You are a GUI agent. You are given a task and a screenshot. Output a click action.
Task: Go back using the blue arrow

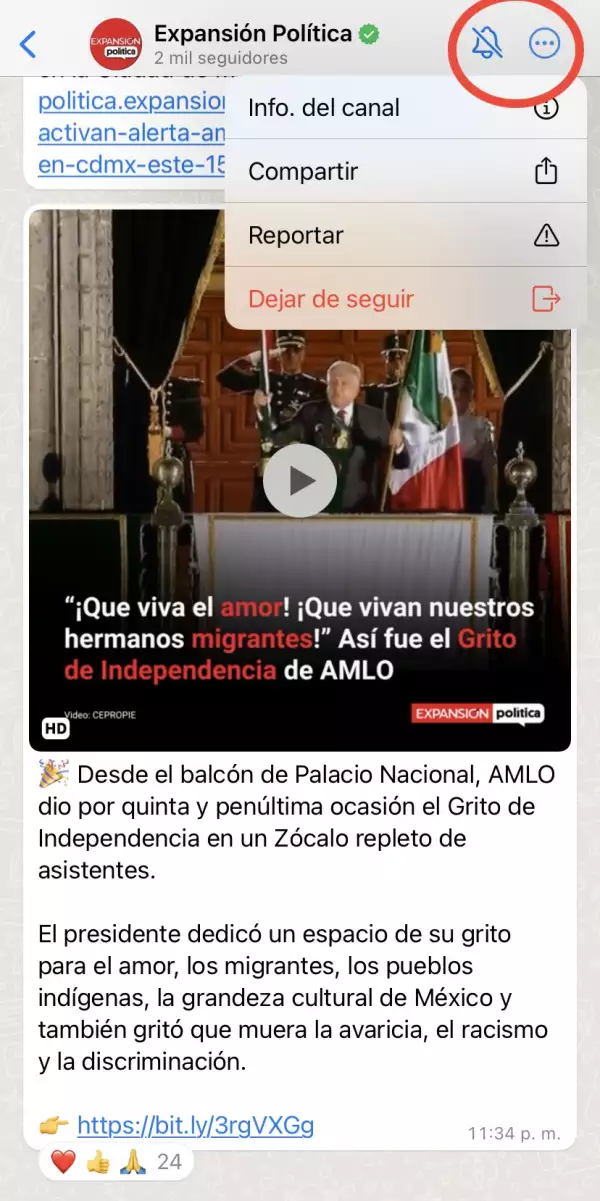(x=28, y=44)
